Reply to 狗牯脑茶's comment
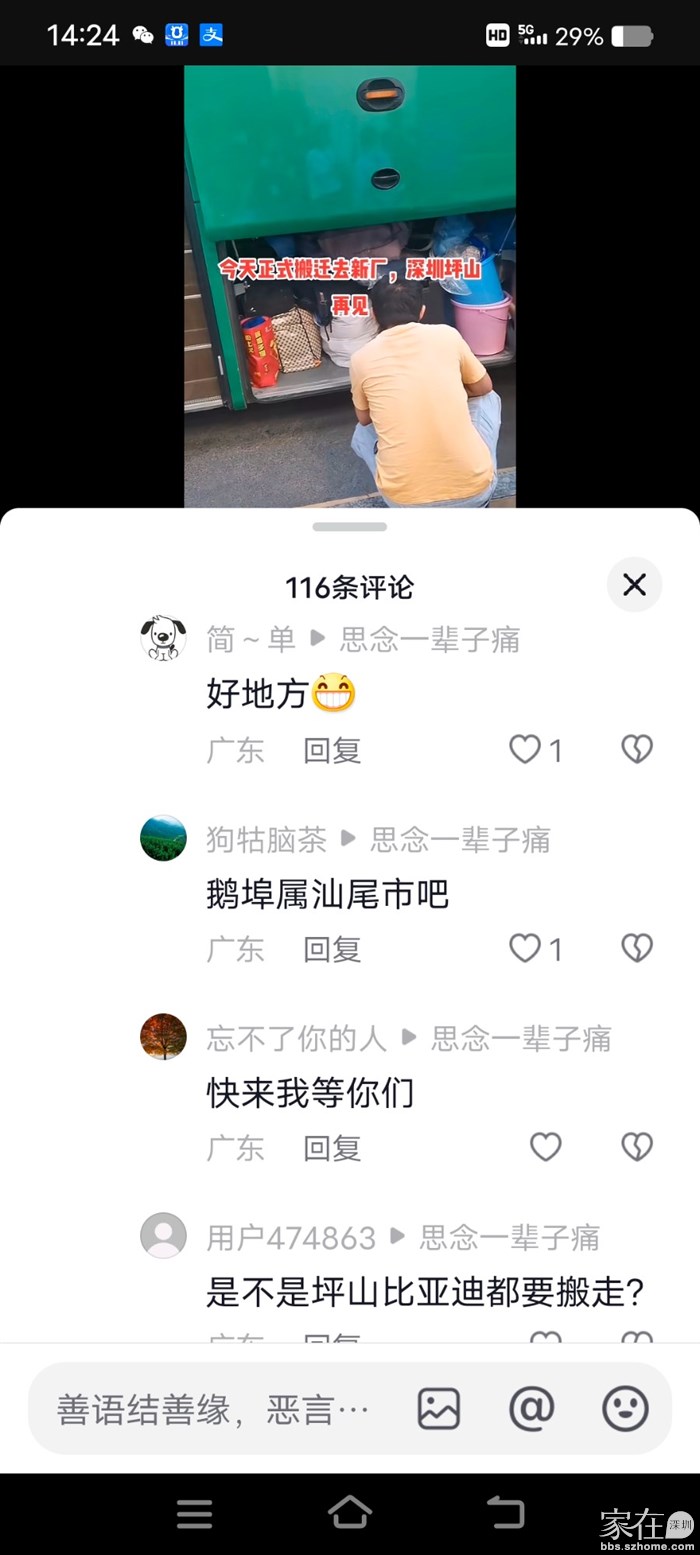 point(332,949)
